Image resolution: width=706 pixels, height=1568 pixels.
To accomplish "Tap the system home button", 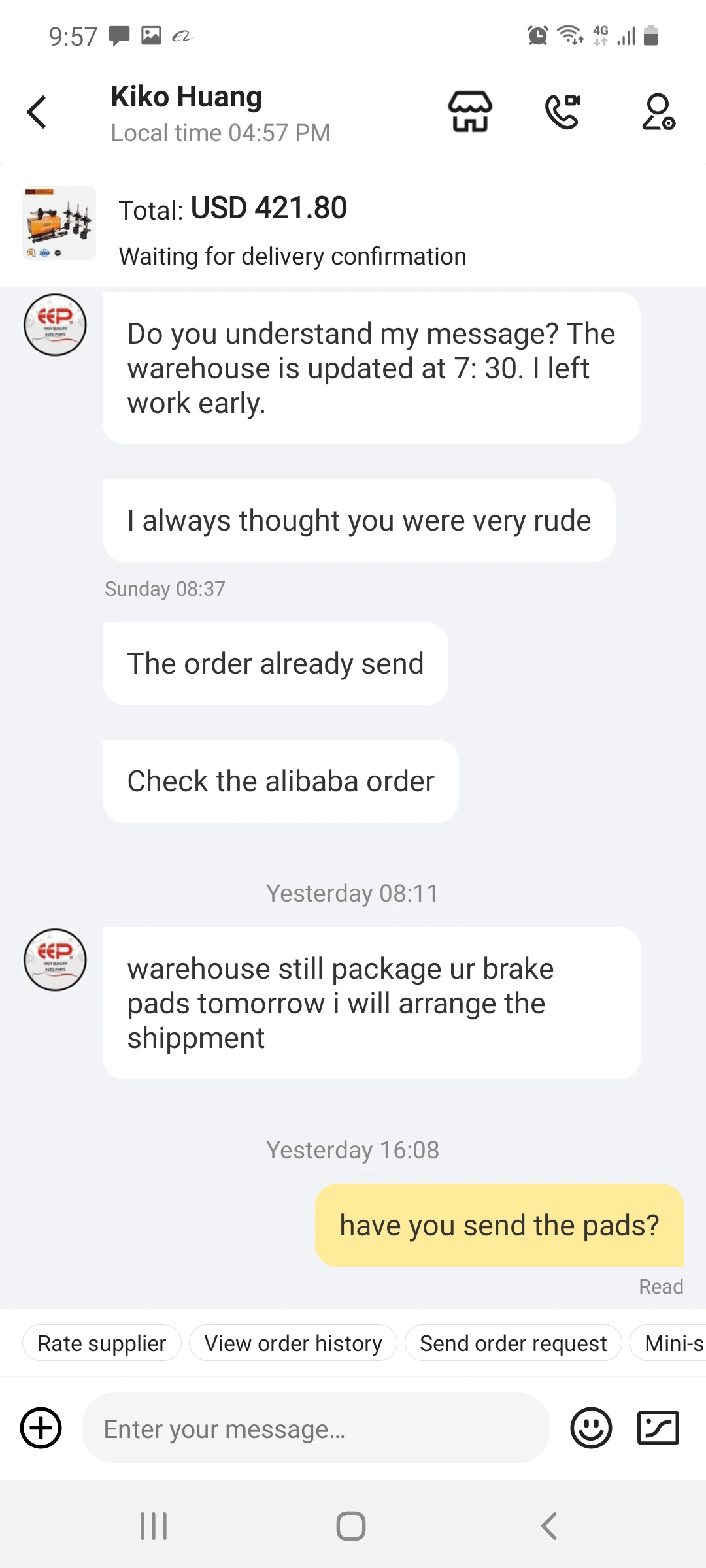I will coord(351,1526).
